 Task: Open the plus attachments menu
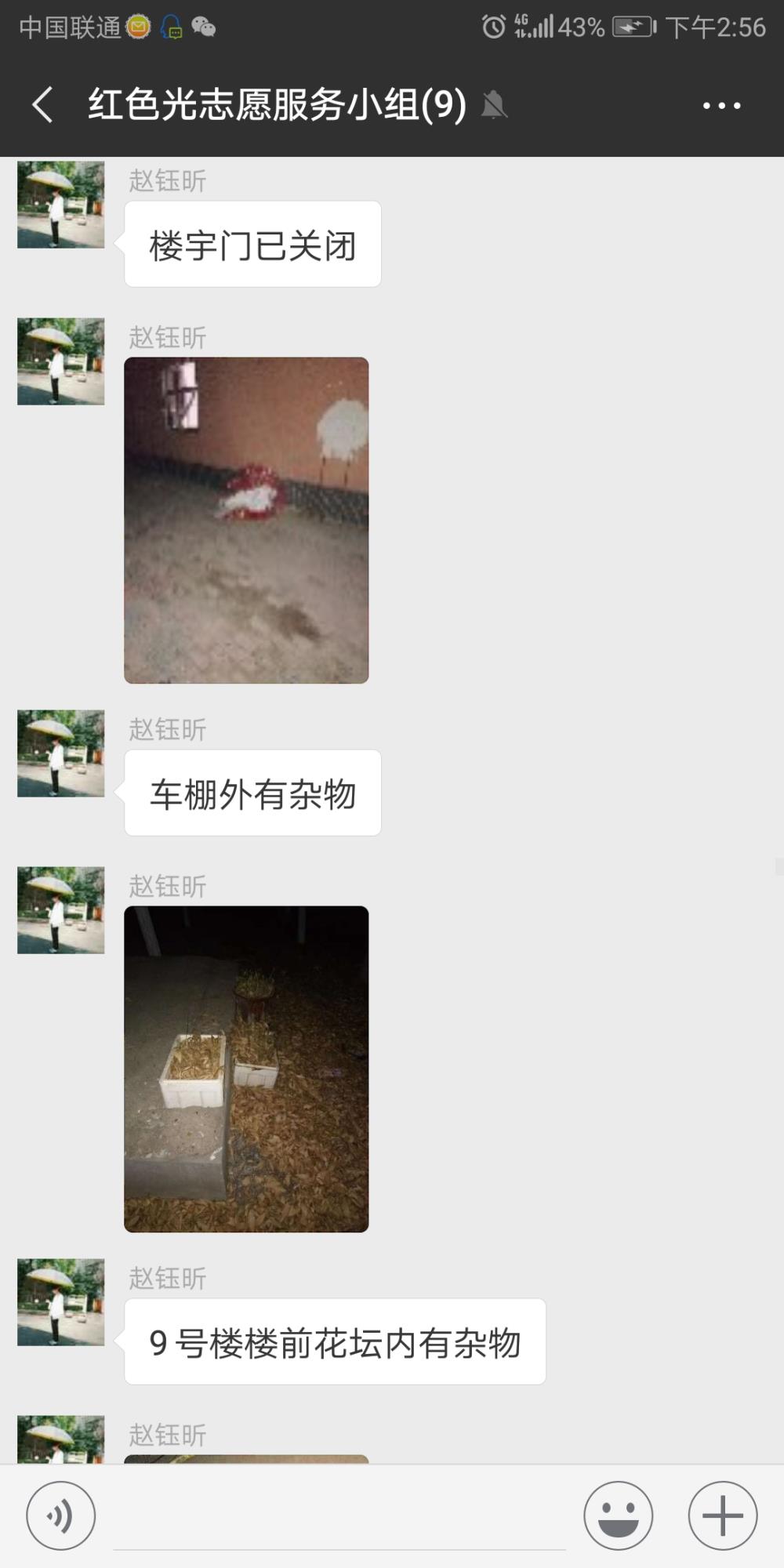click(x=722, y=1515)
